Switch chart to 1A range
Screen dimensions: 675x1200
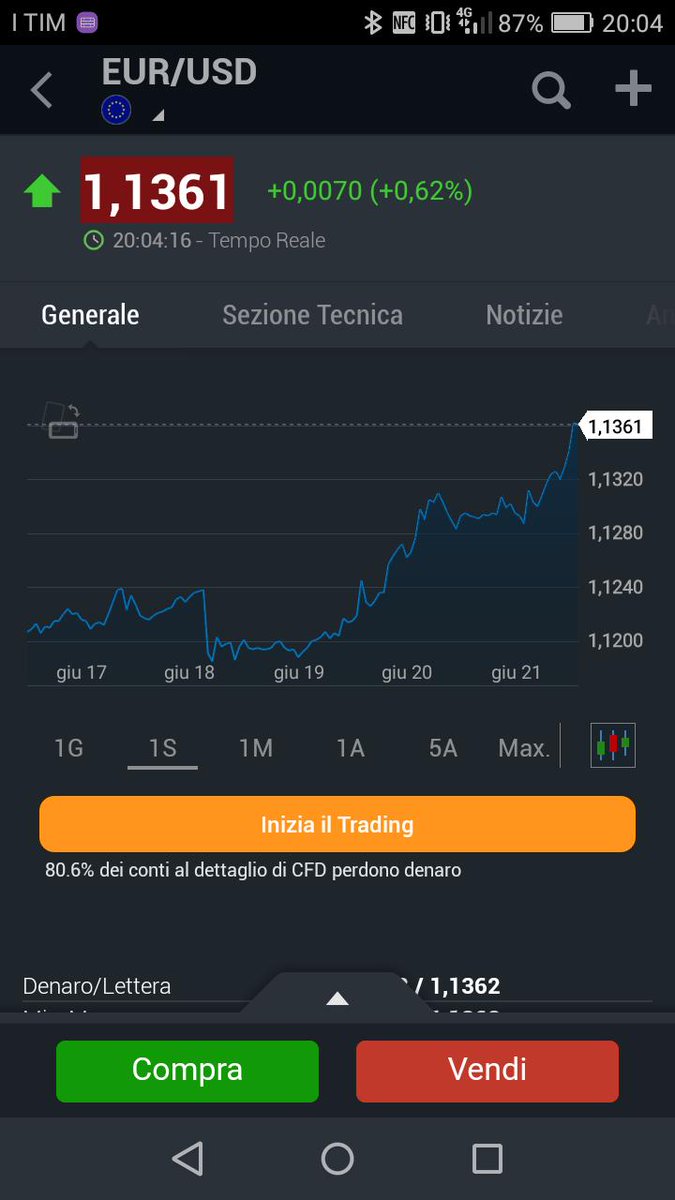point(350,748)
